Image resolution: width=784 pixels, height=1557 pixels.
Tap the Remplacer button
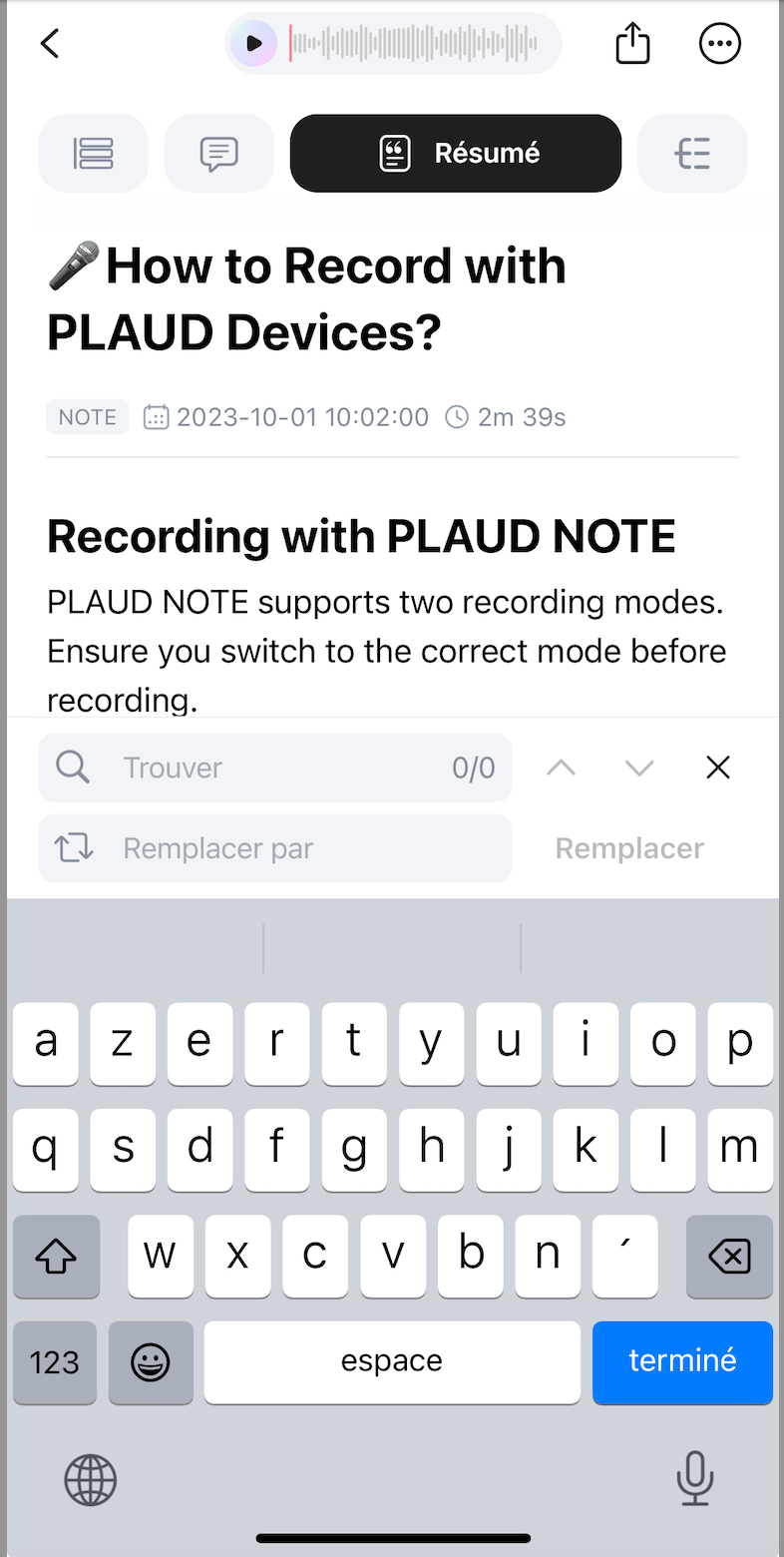[629, 848]
